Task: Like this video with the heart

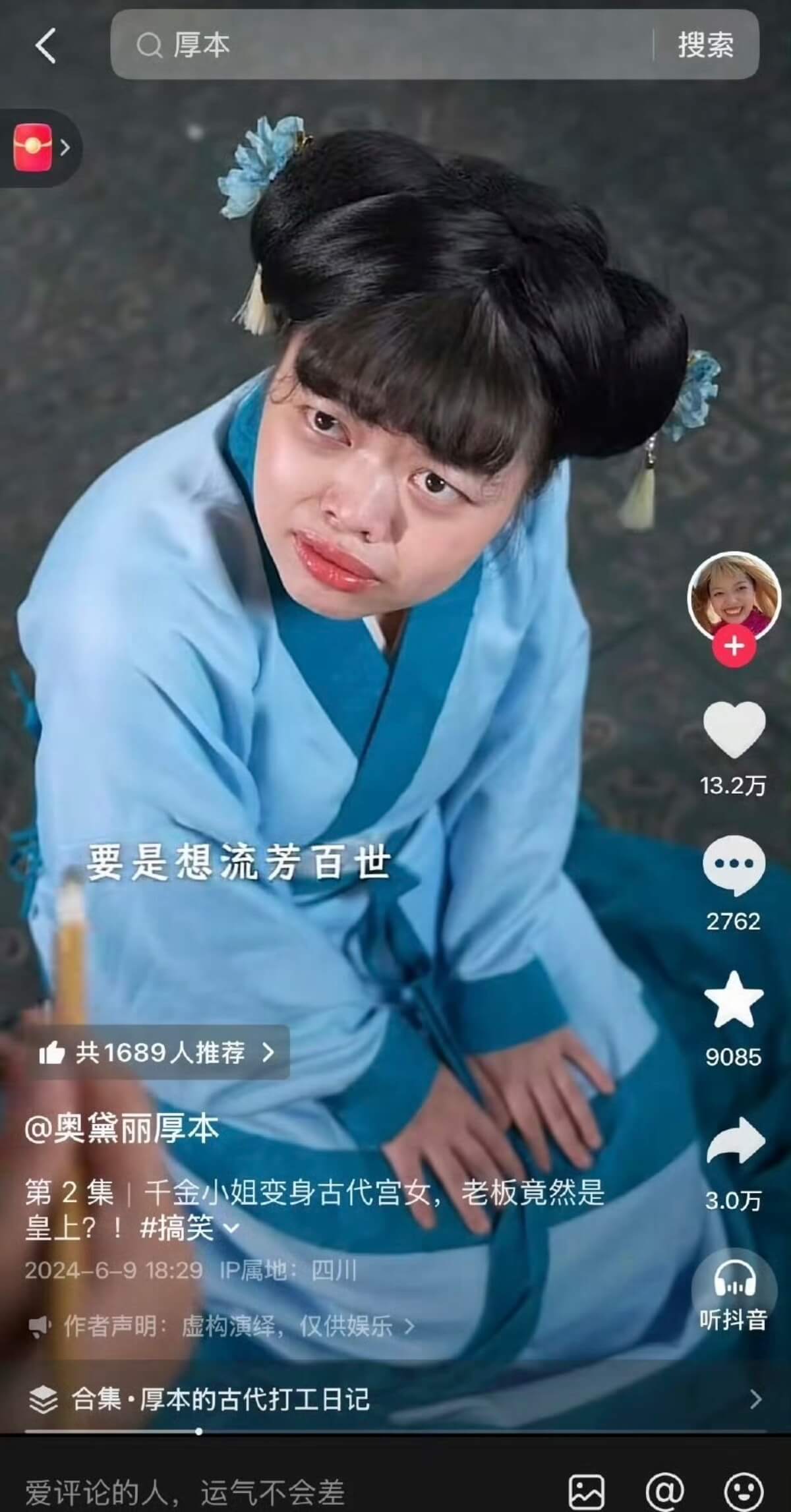Action: pyautogui.click(x=734, y=729)
